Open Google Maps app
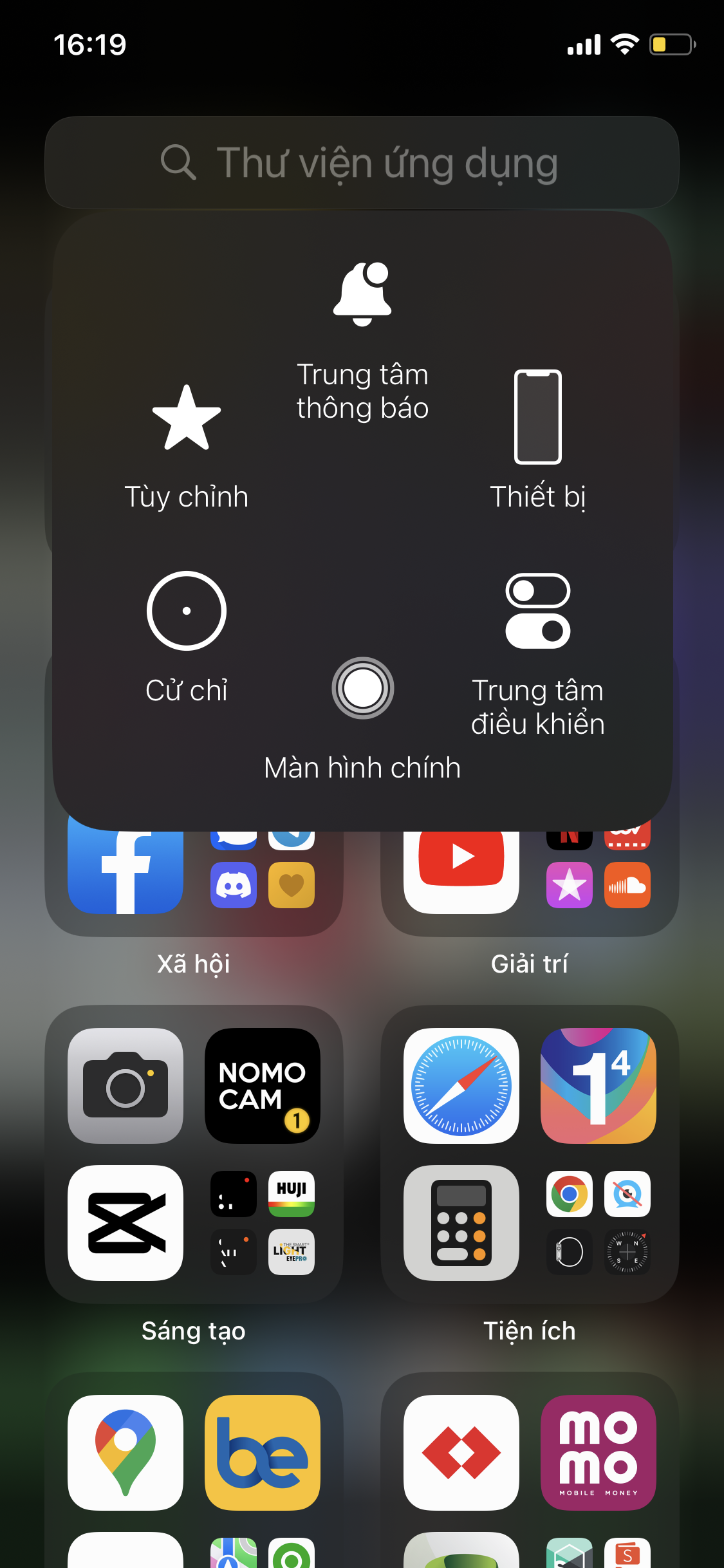Image resolution: width=724 pixels, height=1568 pixels. coord(125,1453)
